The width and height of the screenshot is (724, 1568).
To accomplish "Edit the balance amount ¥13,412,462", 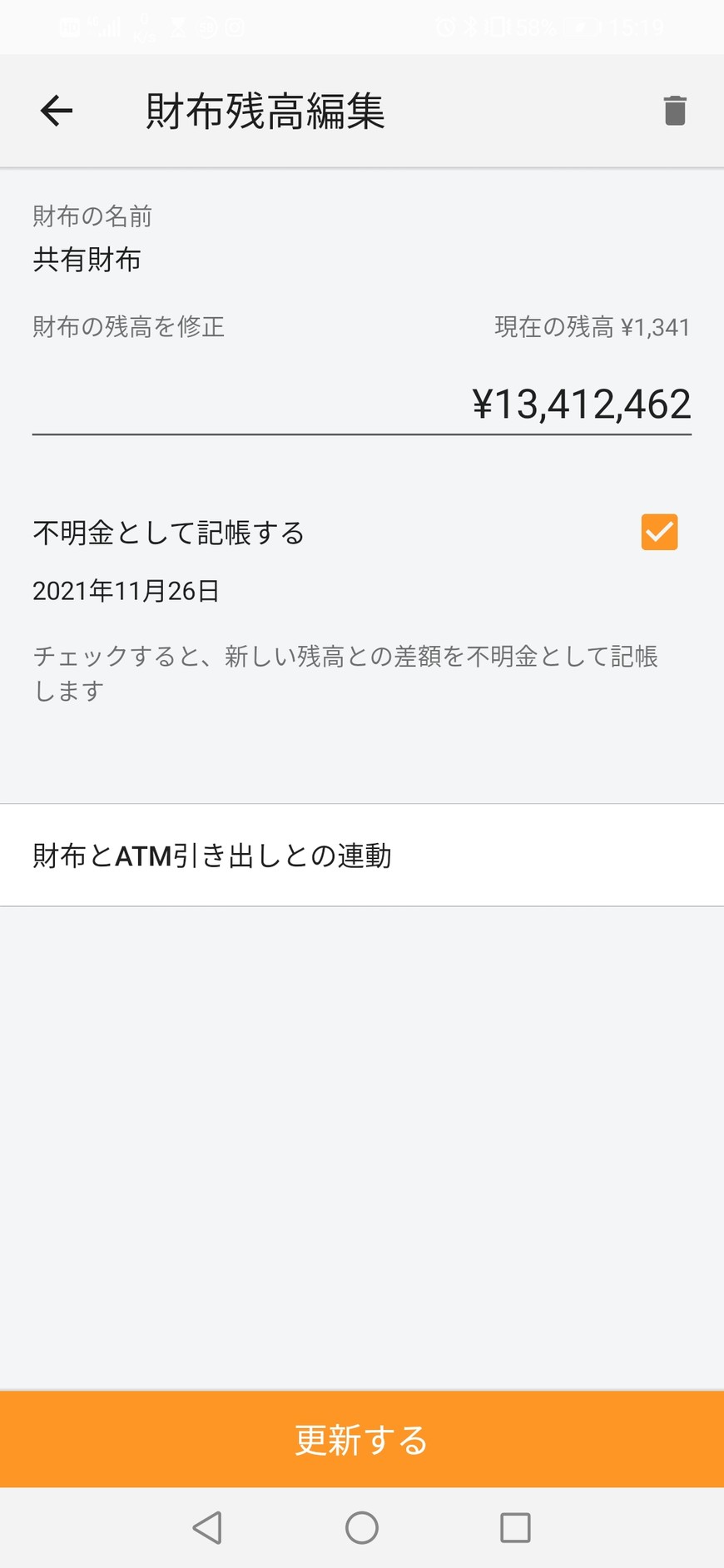I will tap(580, 404).
